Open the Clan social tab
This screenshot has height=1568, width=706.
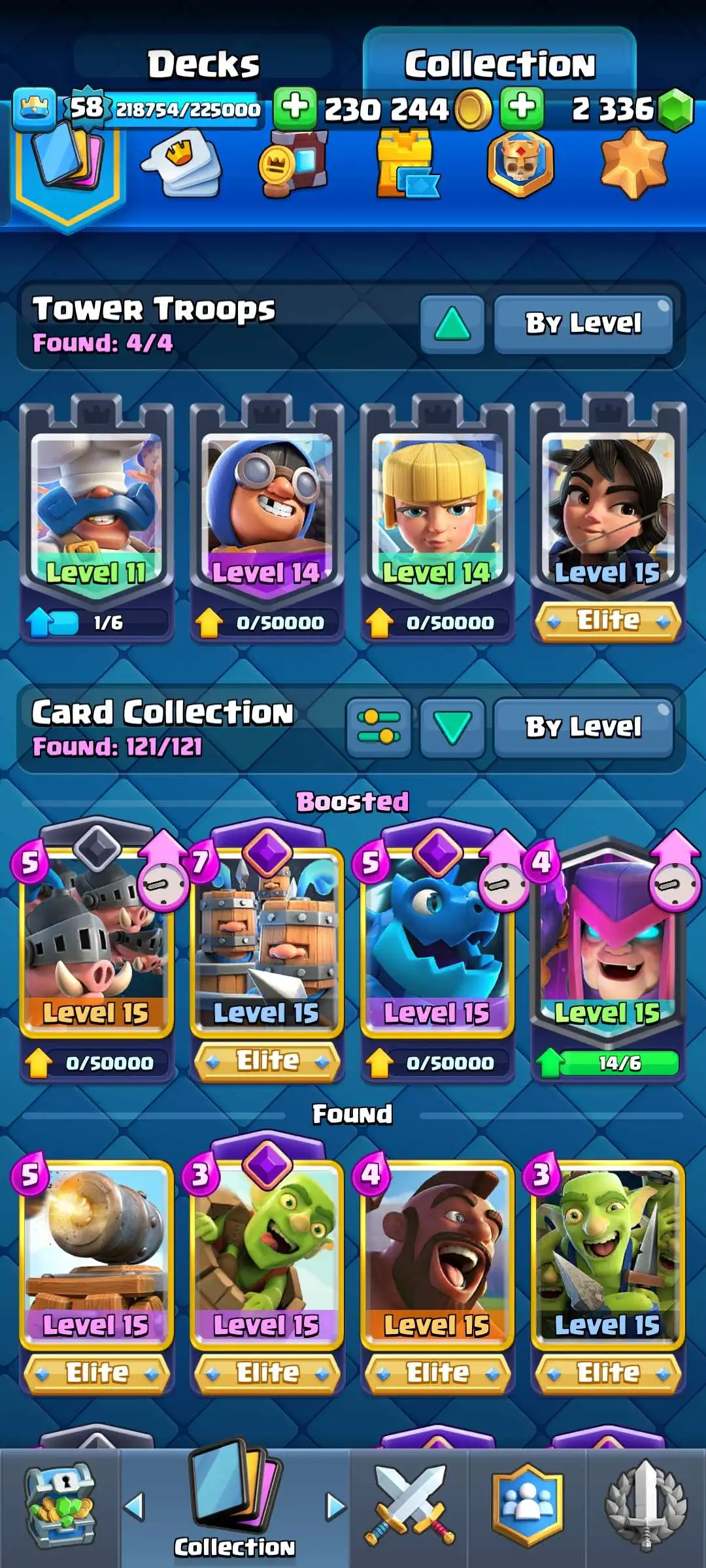point(527,1507)
